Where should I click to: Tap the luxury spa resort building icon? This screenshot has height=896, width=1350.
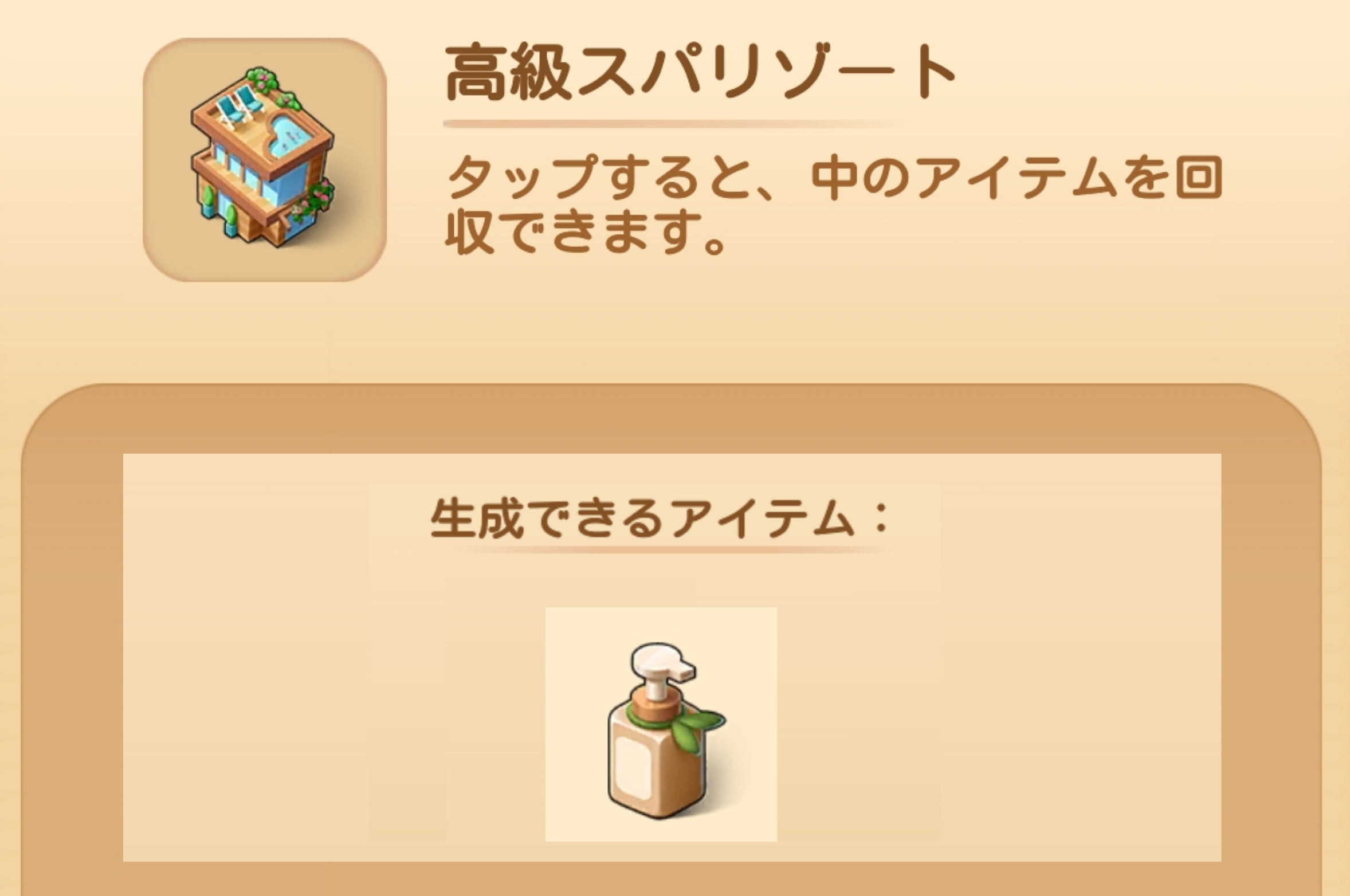tap(264, 160)
